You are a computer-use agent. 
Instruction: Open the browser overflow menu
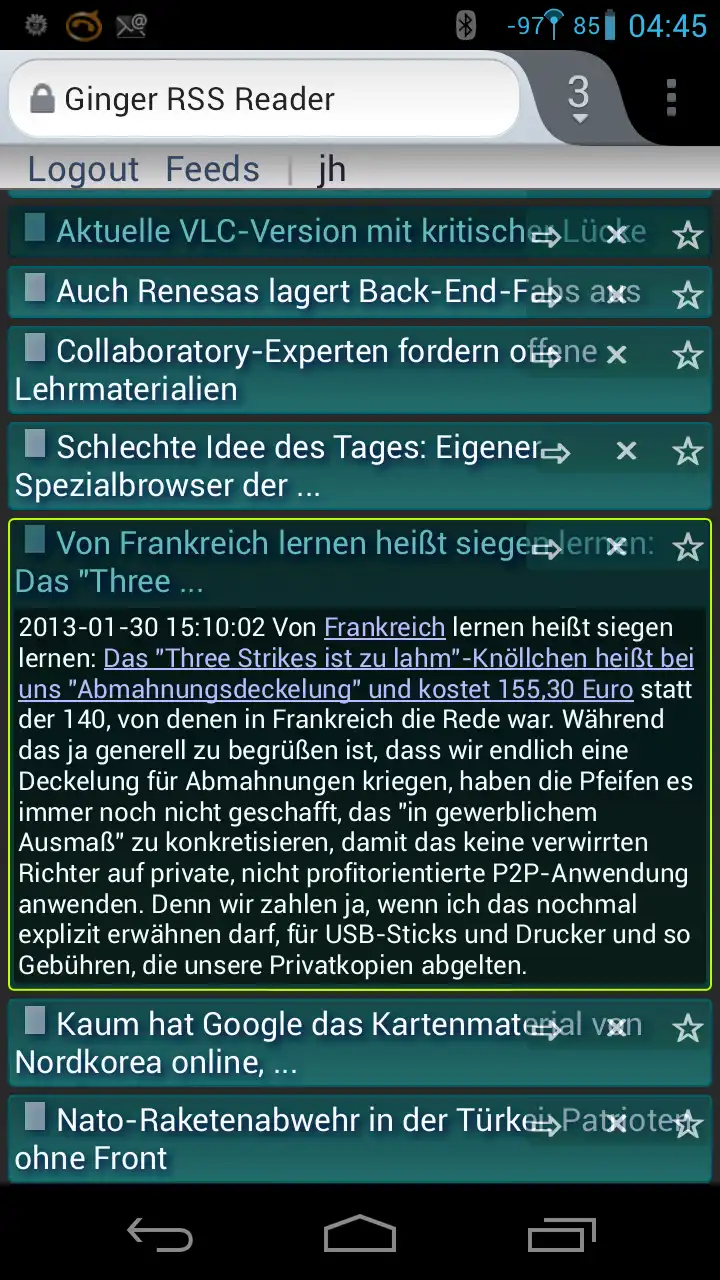671,98
